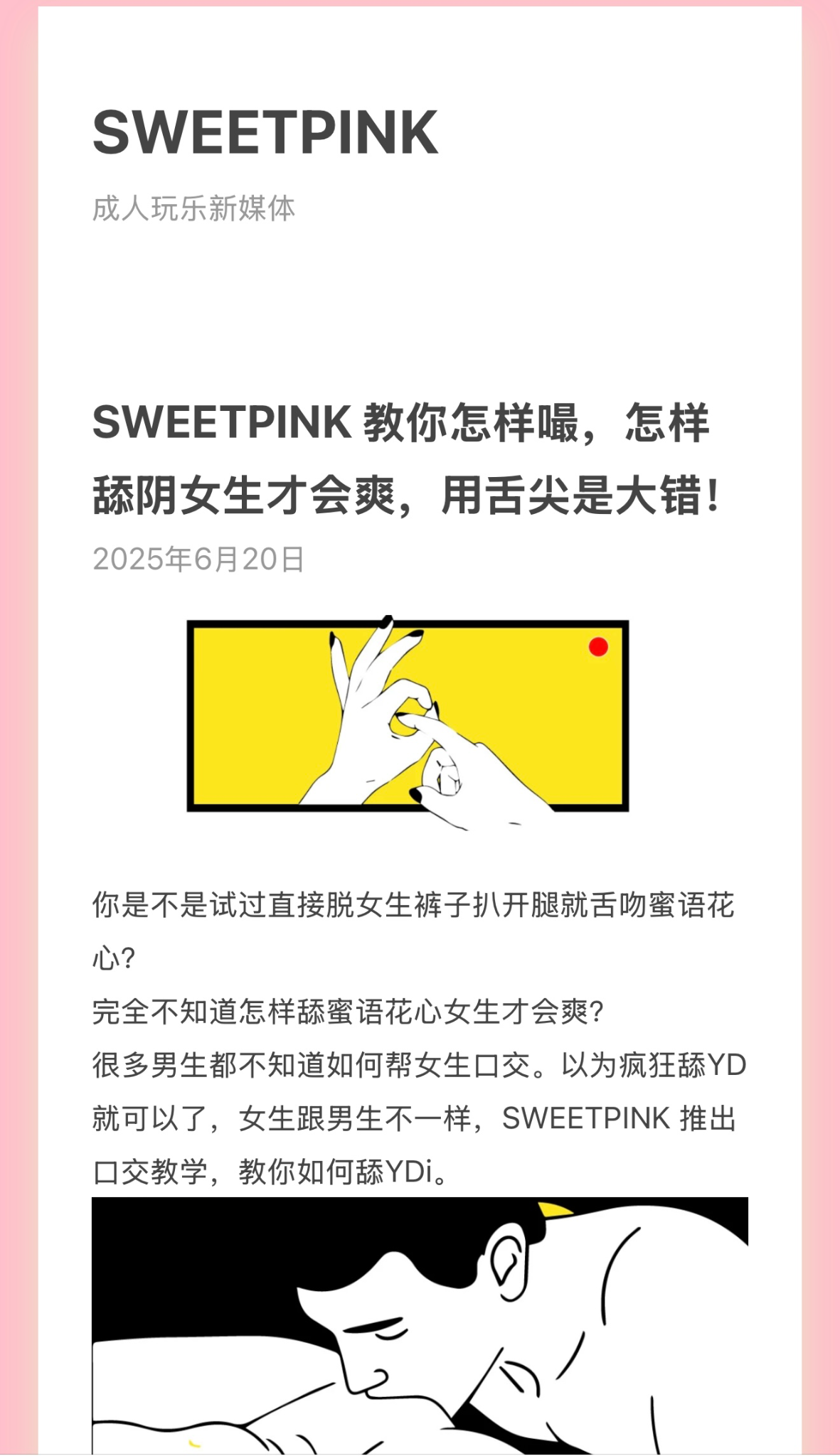
Task: Open the SWEETPINK site title link
Action: pos(265,132)
